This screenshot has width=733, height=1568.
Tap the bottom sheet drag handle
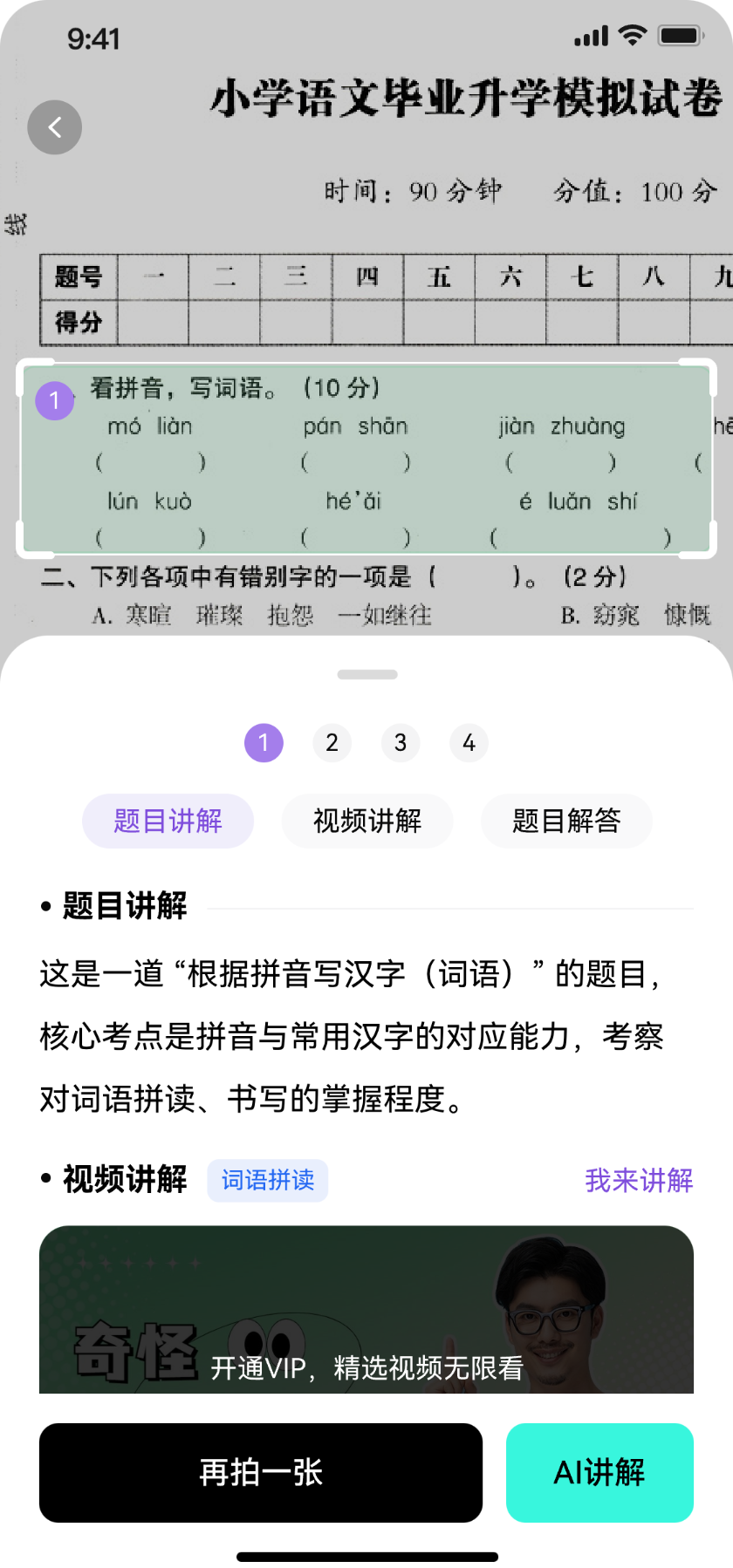367,674
